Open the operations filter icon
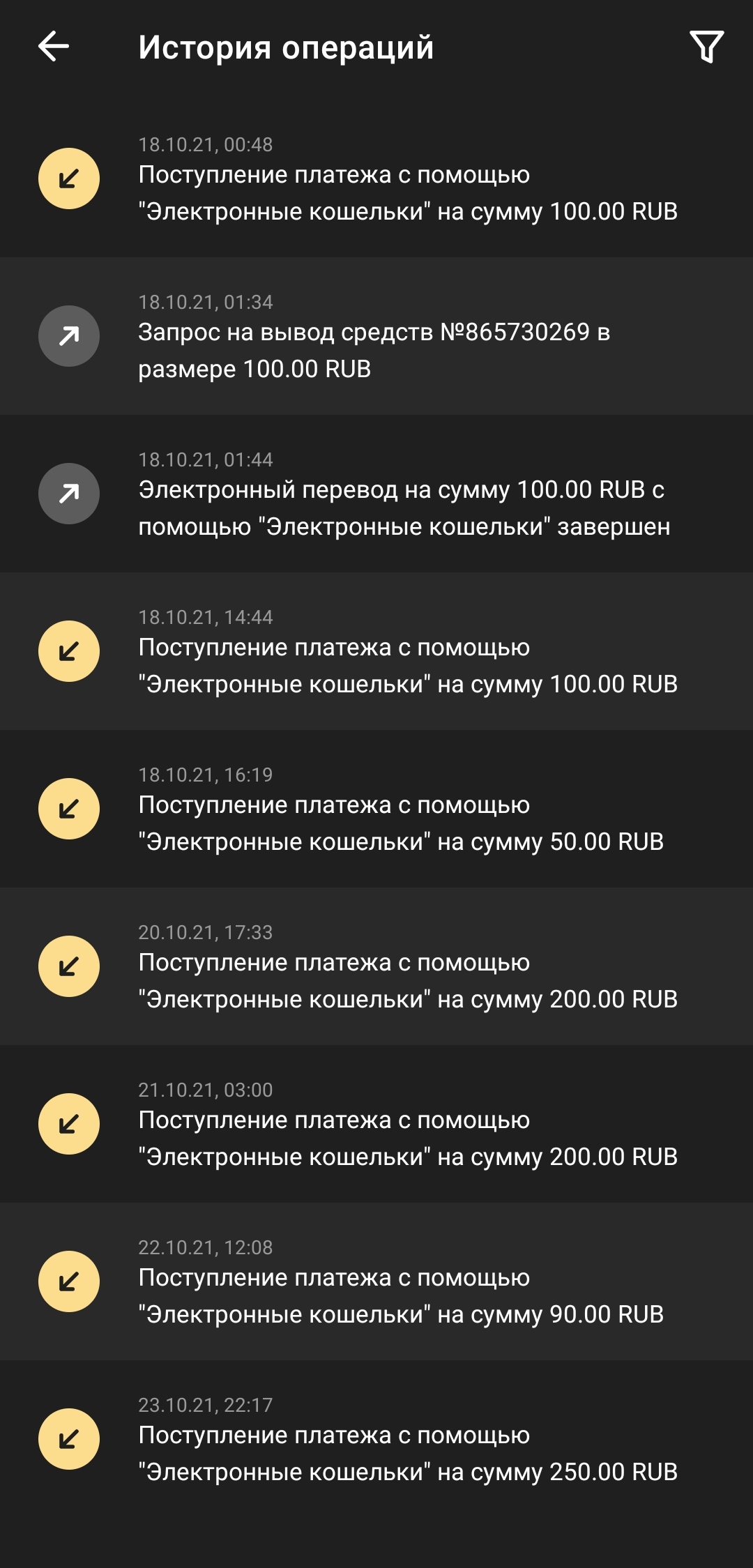This screenshot has width=753, height=1568. [706, 47]
